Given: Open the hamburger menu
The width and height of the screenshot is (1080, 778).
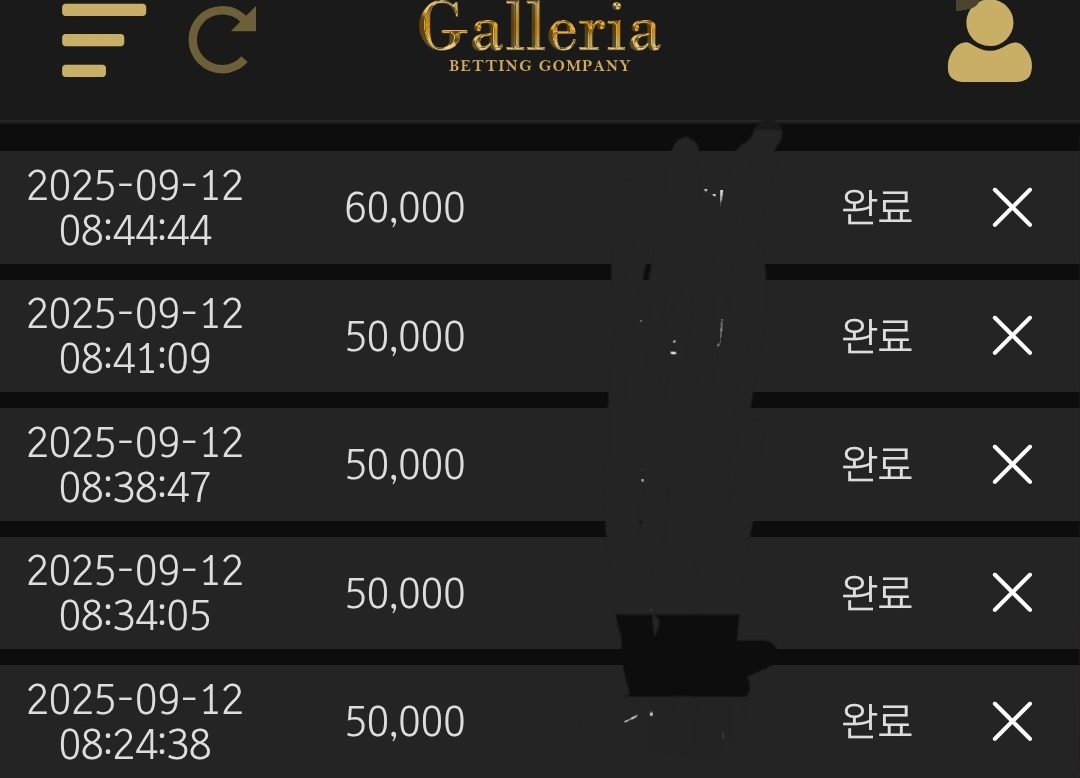Looking at the screenshot, I should (102, 40).
